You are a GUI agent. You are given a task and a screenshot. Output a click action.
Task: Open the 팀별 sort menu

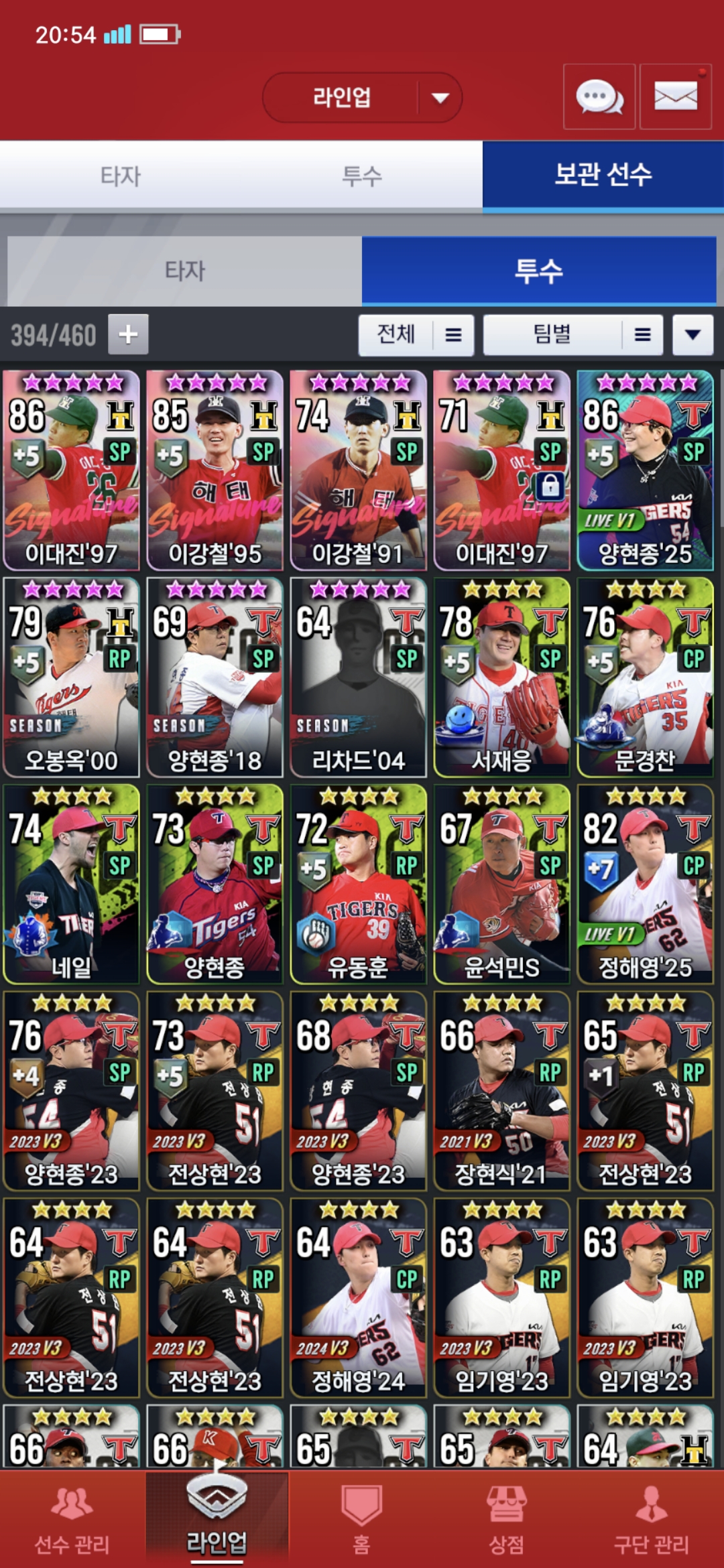coord(573,334)
